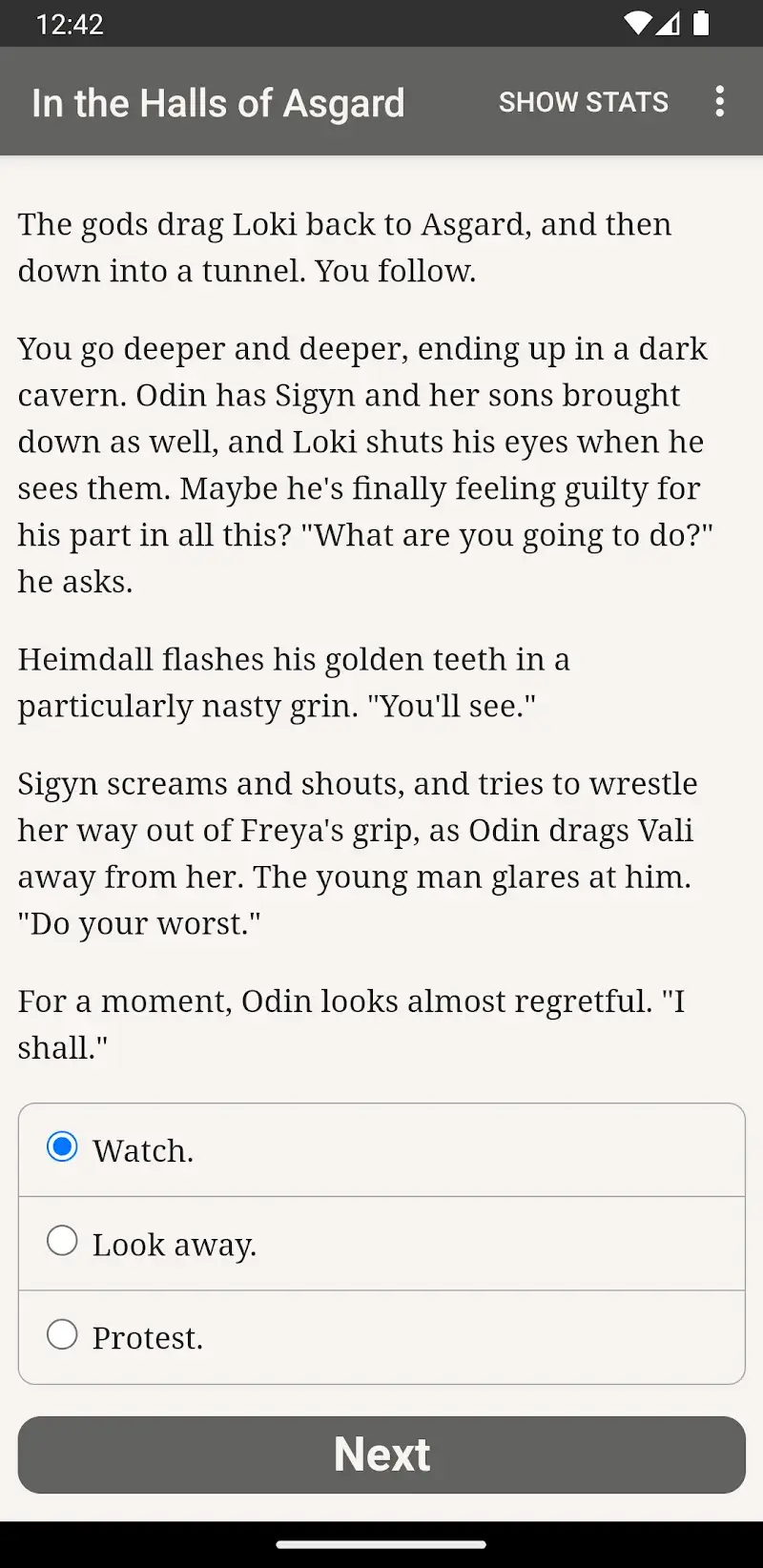The image size is (763, 1568).
Task: Select the 'Protest.' choice
Action: pyautogui.click(x=62, y=1334)
